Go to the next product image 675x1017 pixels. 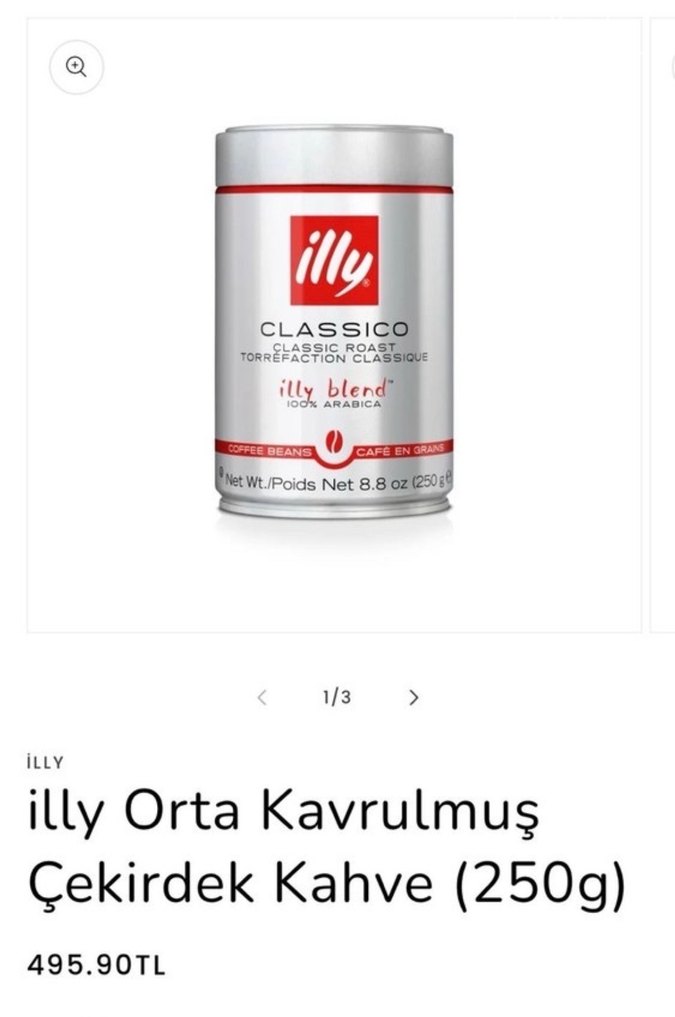pyautogui.click(x=414, y=697)
